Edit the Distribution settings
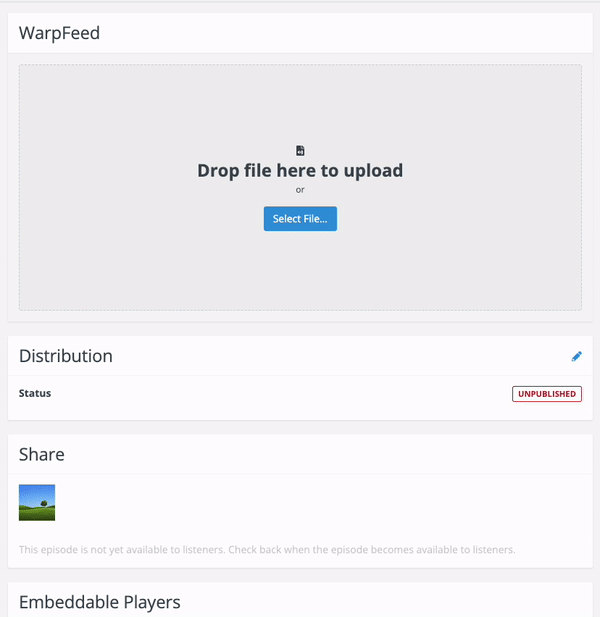This screenshot has width=600, height=617. point(576,356)
